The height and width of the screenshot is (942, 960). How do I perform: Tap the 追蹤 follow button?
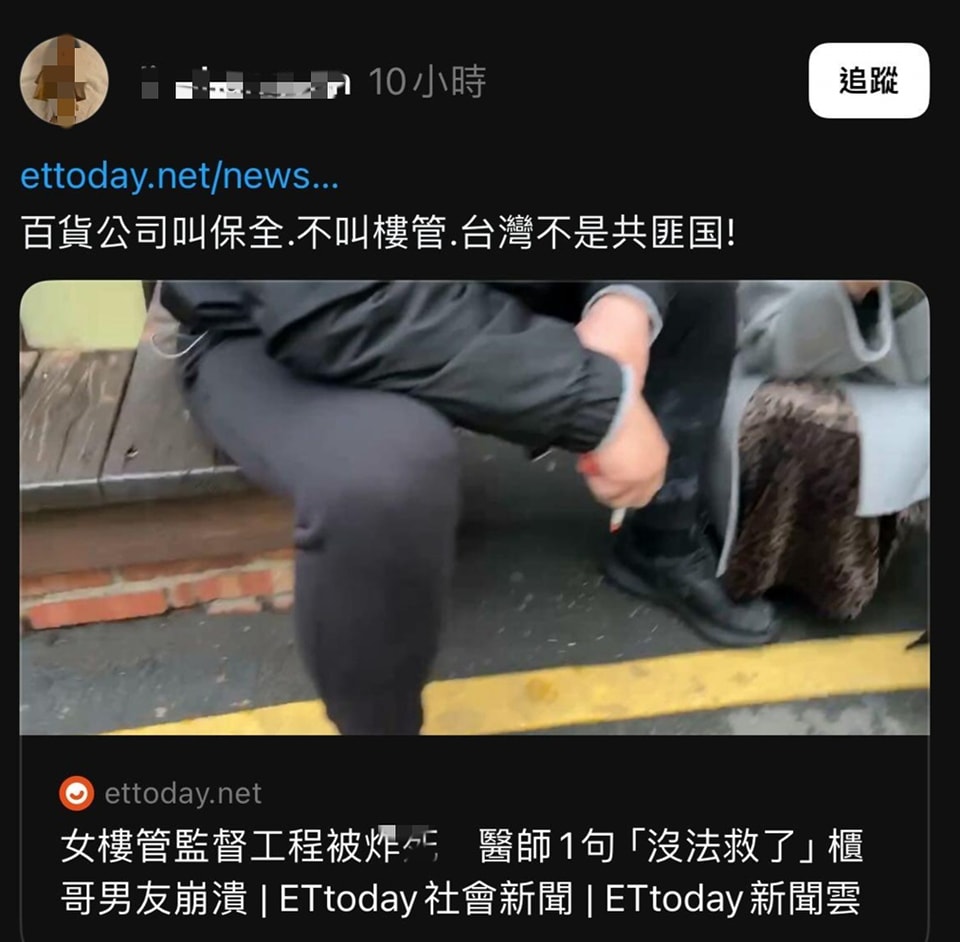[x=868, y=81]
